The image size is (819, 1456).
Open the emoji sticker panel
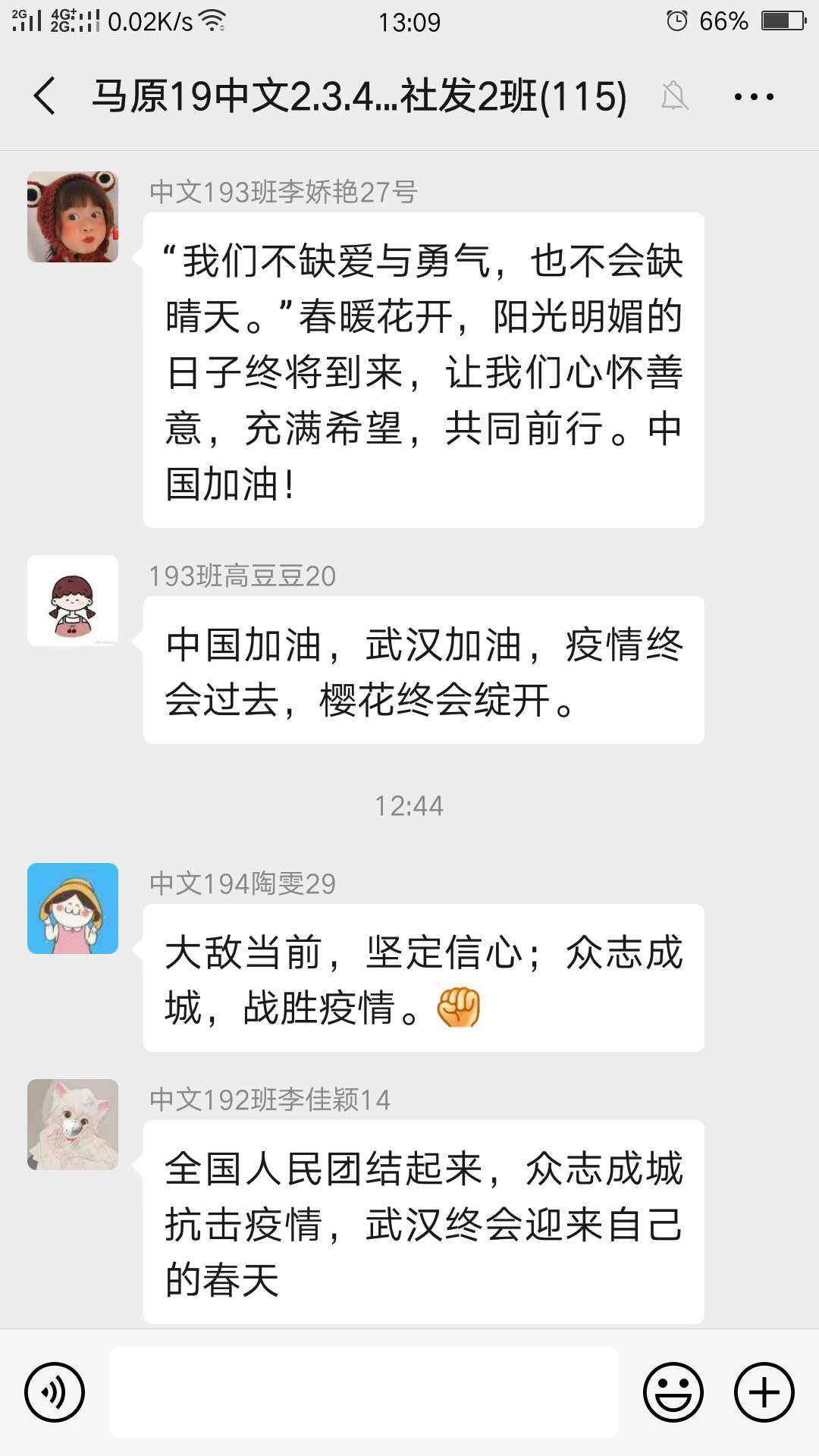coord(673,1392)
